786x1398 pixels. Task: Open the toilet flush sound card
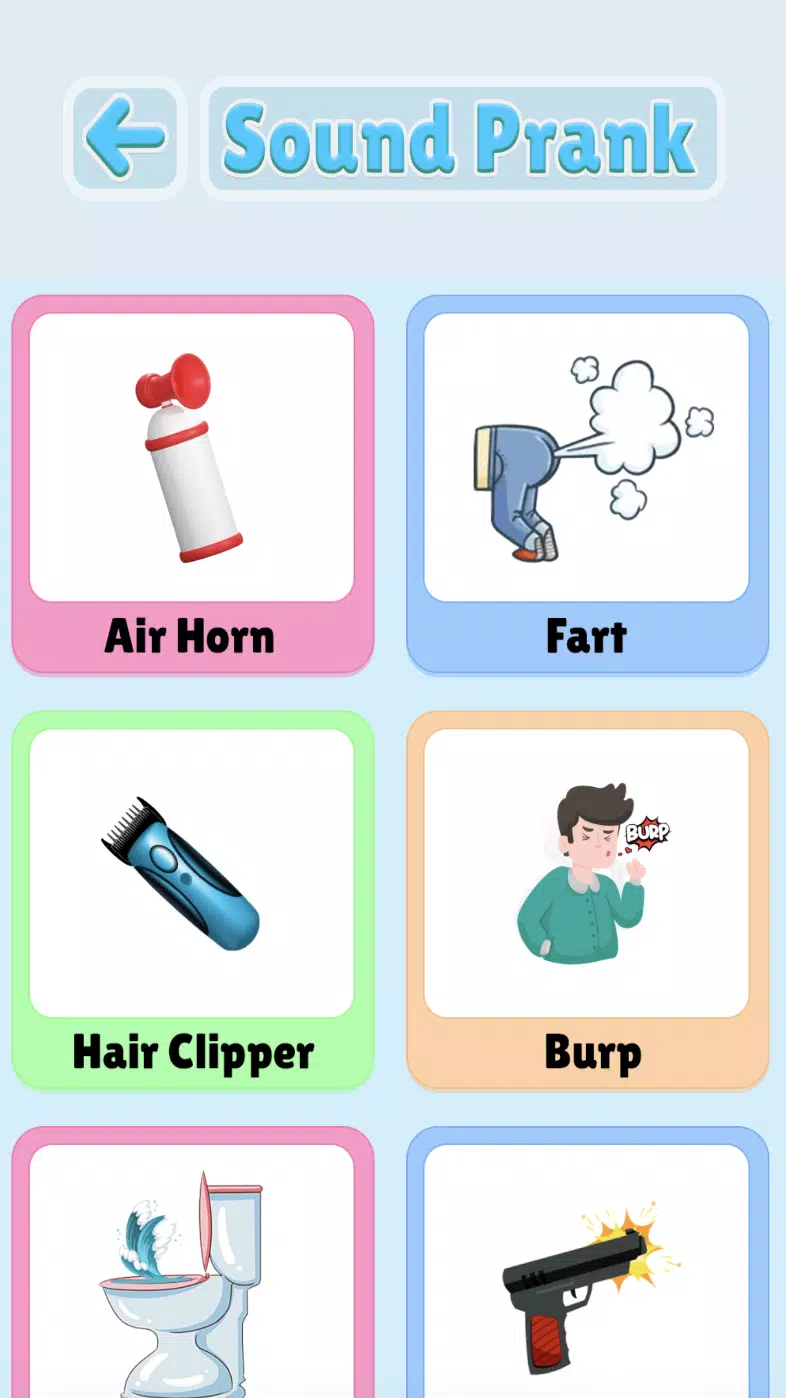pos(193,1262)
